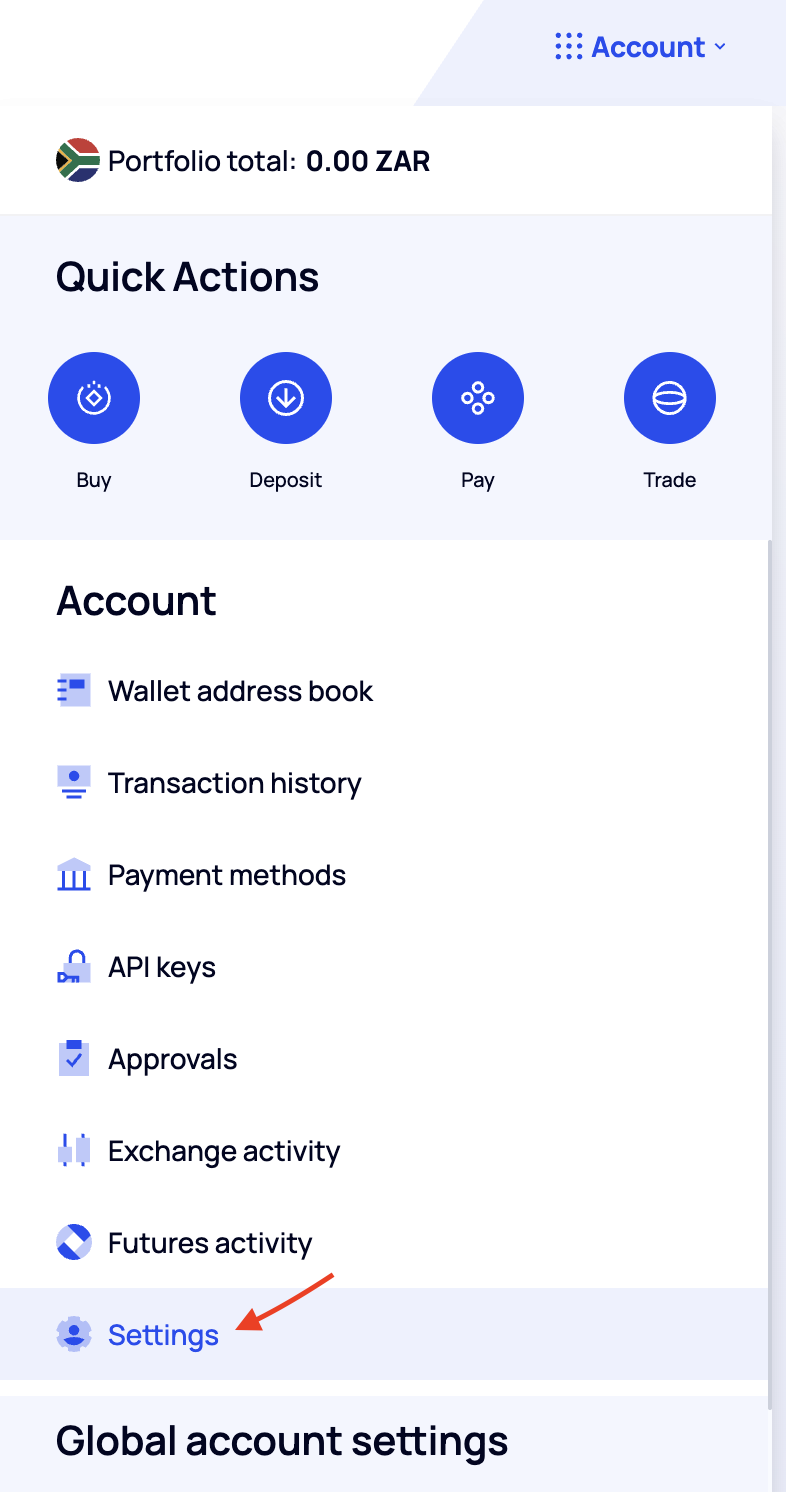Screen dimensions: 786x1492
Task: View Transaction history
Action: click(234, 783)
